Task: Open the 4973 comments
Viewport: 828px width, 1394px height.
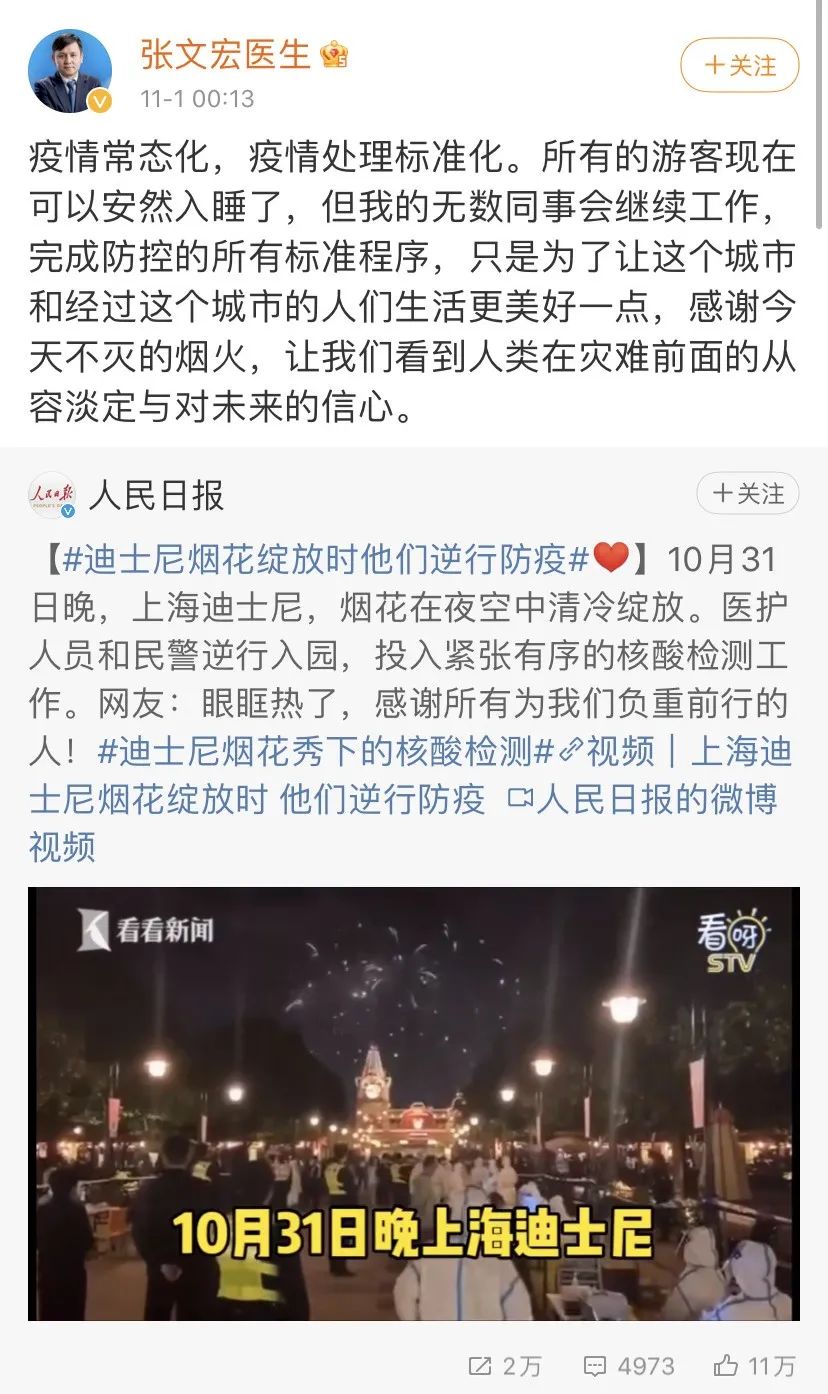Action: (x=628, y=1365)
